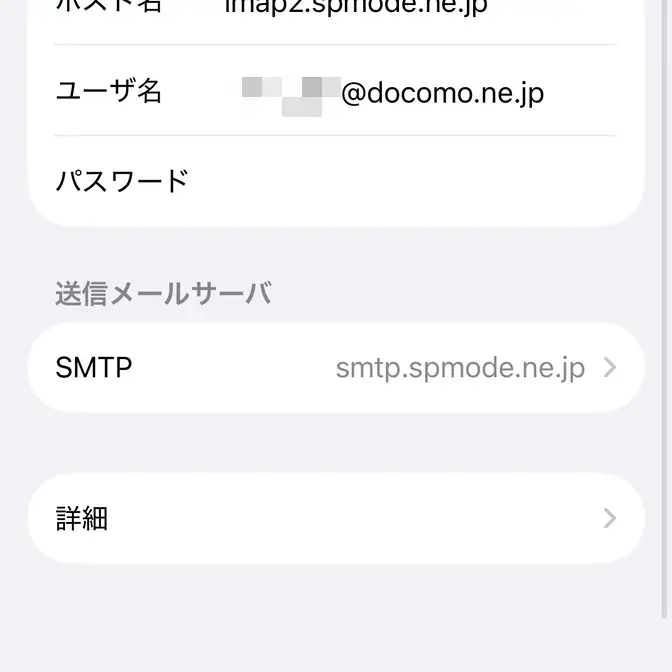Open the 詳細 advanced settings row
Viewport: 672px width, 672px height.
[336, 518]
